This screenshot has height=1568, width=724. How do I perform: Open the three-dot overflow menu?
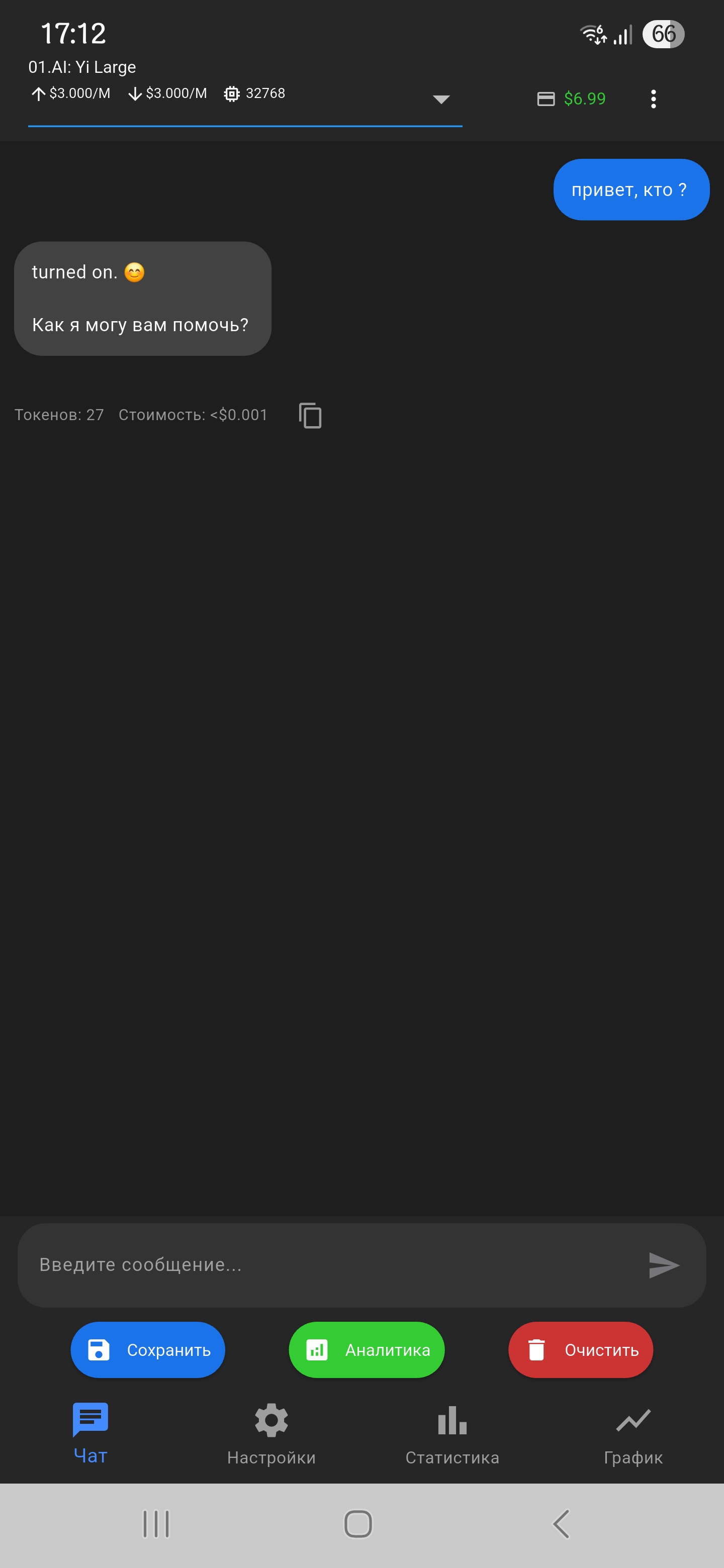tap(653, 99)
